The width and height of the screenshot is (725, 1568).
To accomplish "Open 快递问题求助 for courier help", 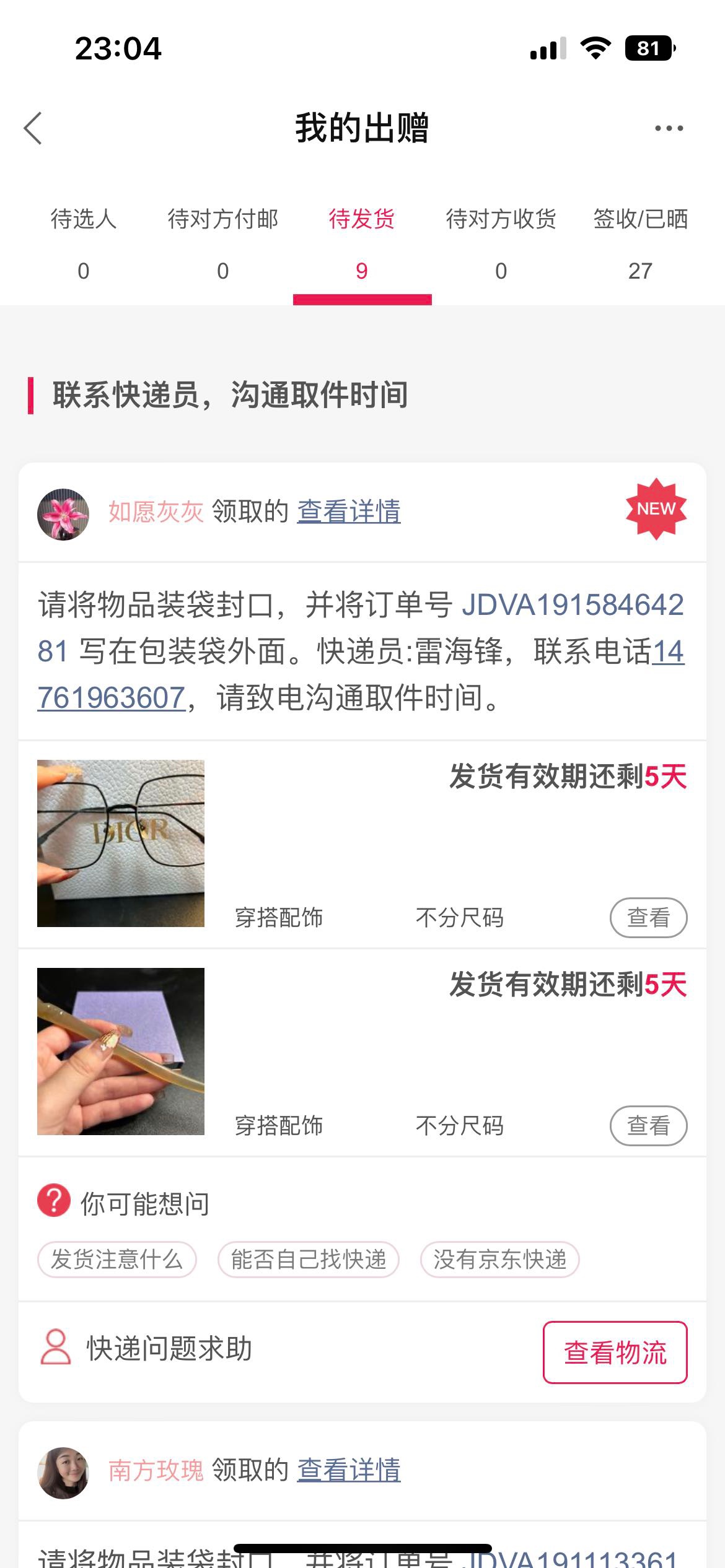I will (x=146, y=1349).
